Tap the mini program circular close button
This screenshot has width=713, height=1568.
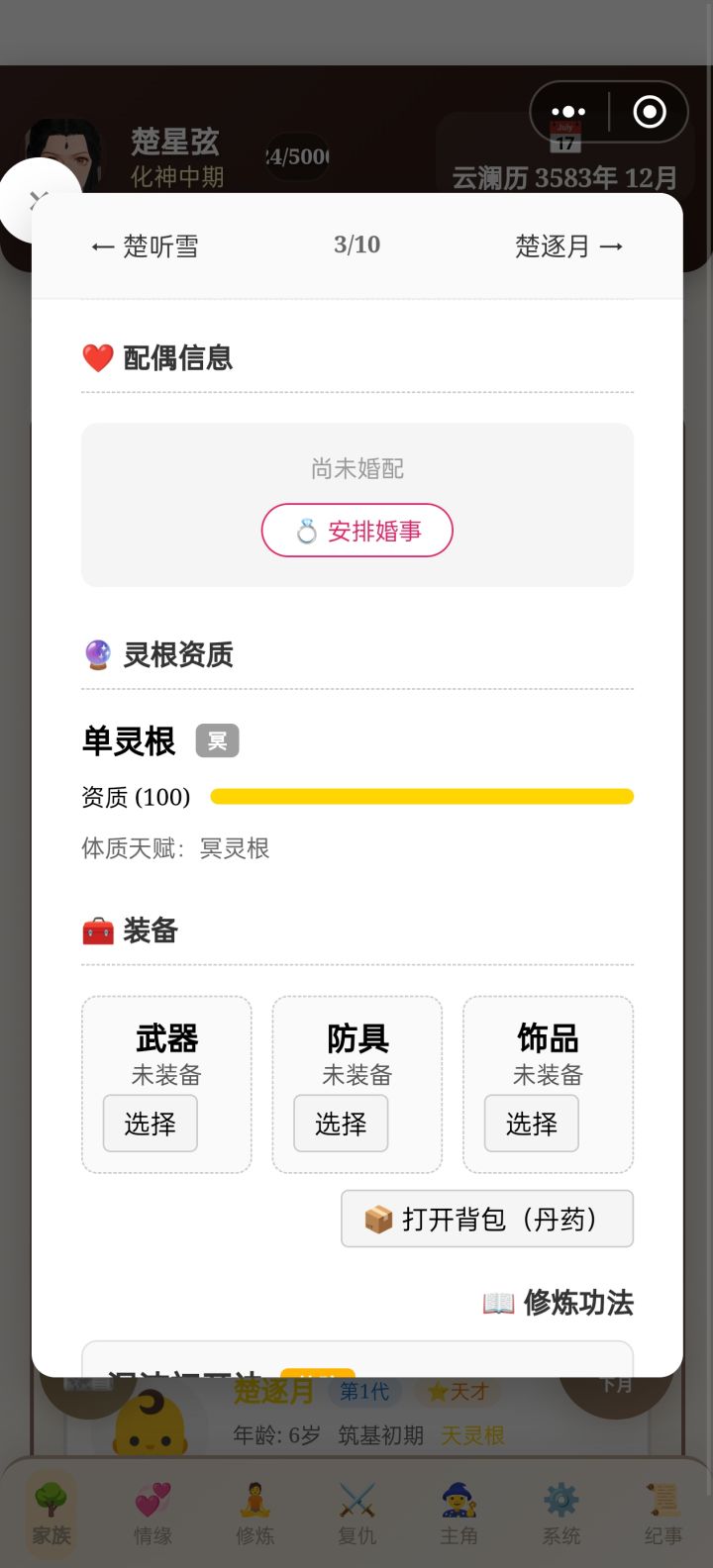click(x=650, y=112)
